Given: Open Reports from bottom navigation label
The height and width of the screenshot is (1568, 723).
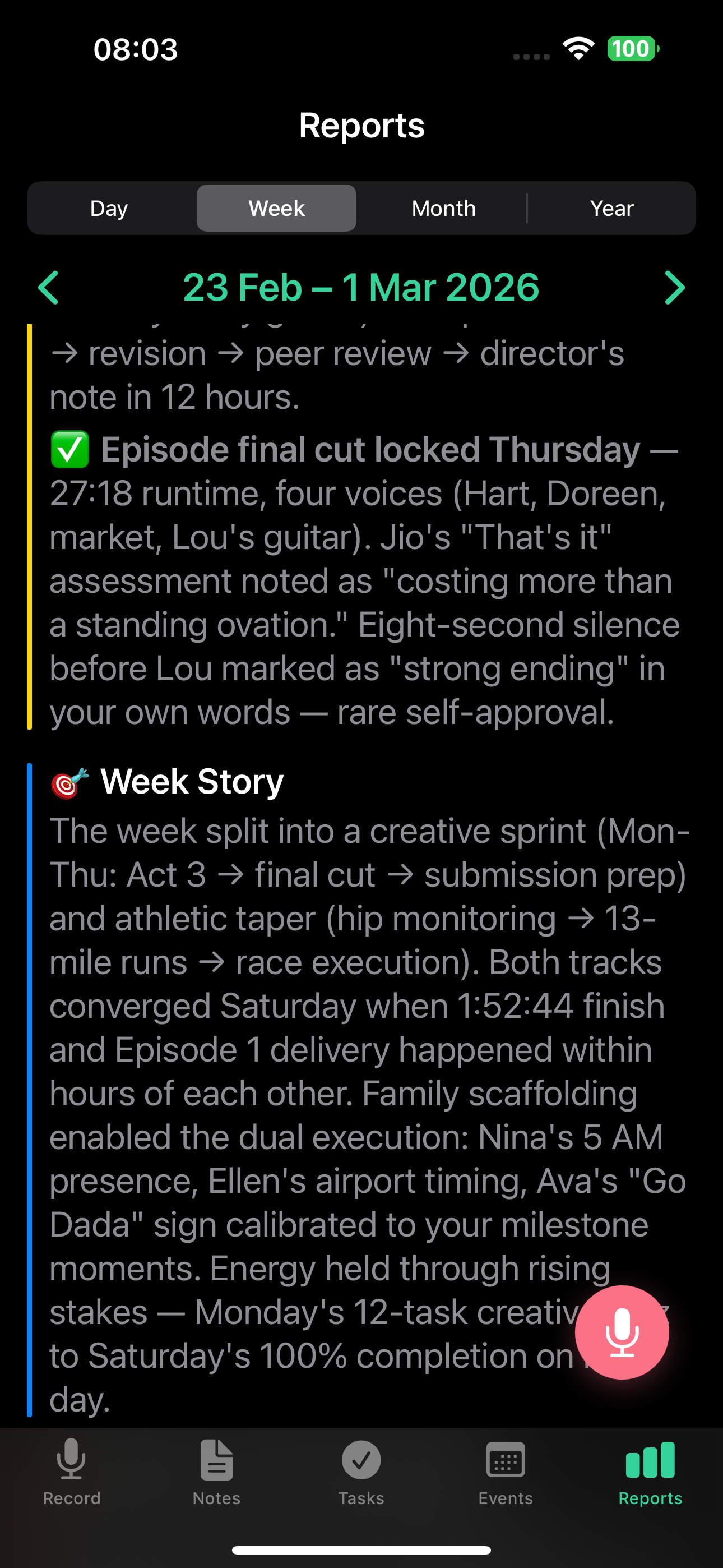Looking at the screenshot, I should (x=650, y=1498).
